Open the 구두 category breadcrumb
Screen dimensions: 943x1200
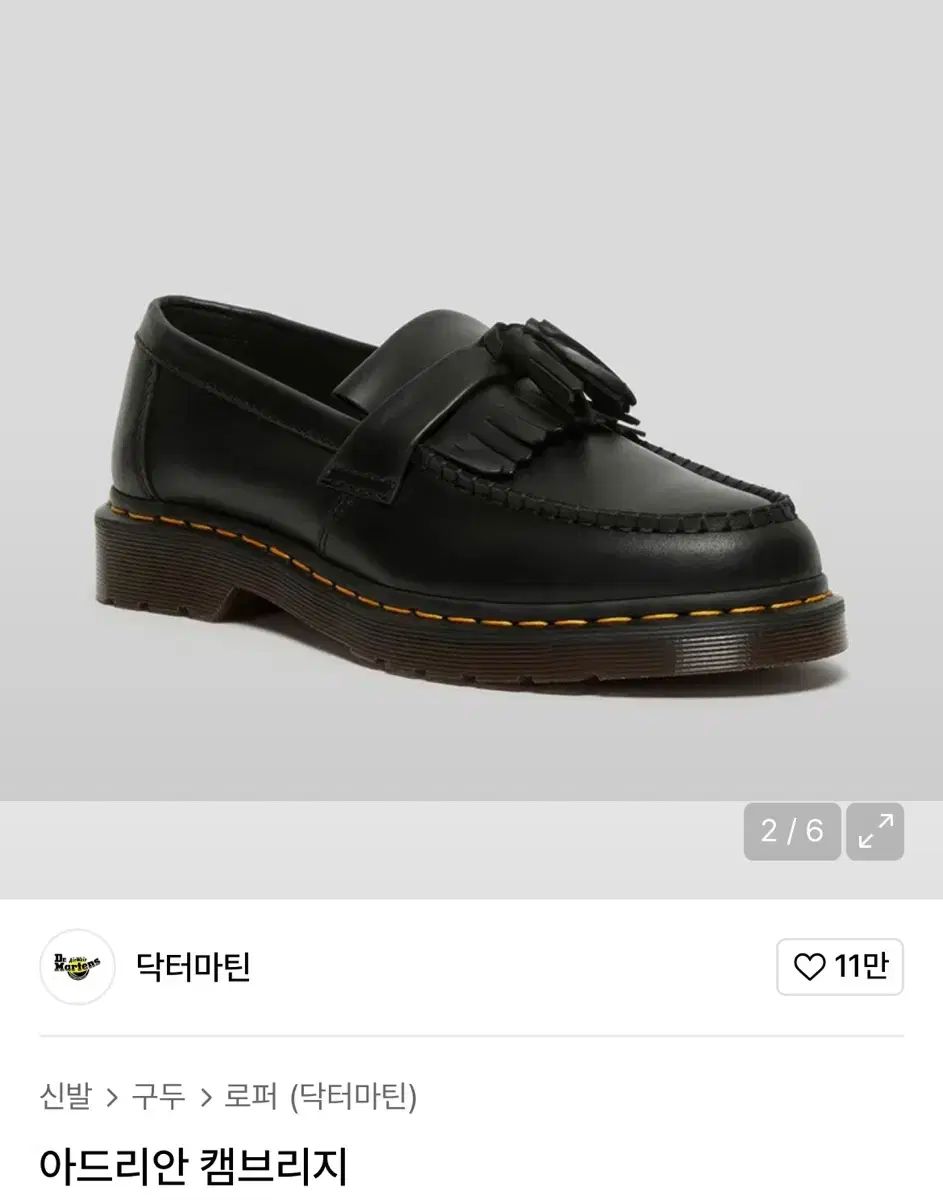(x=158, y=1097)
